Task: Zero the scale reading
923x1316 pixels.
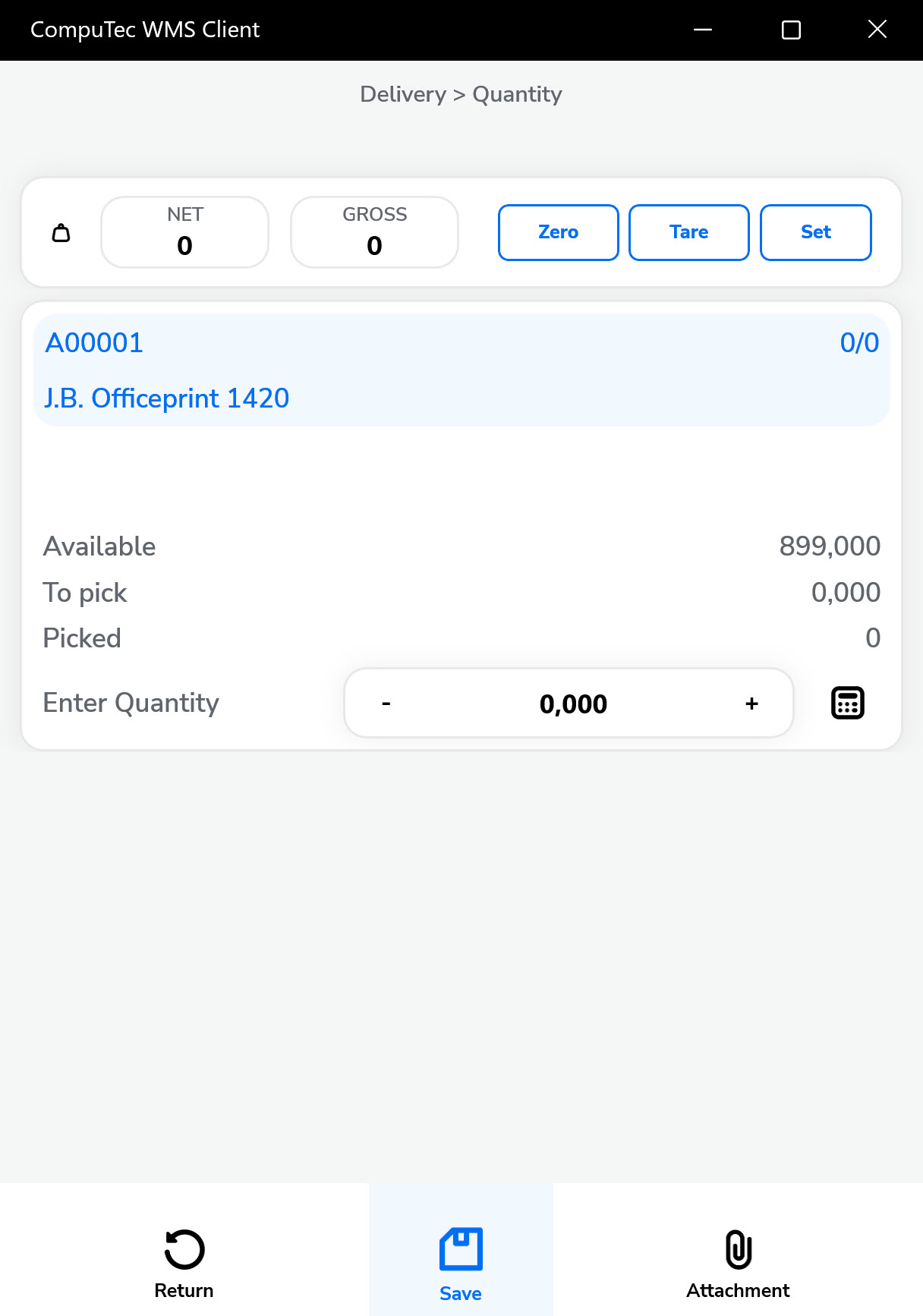Action: (558, 232)
